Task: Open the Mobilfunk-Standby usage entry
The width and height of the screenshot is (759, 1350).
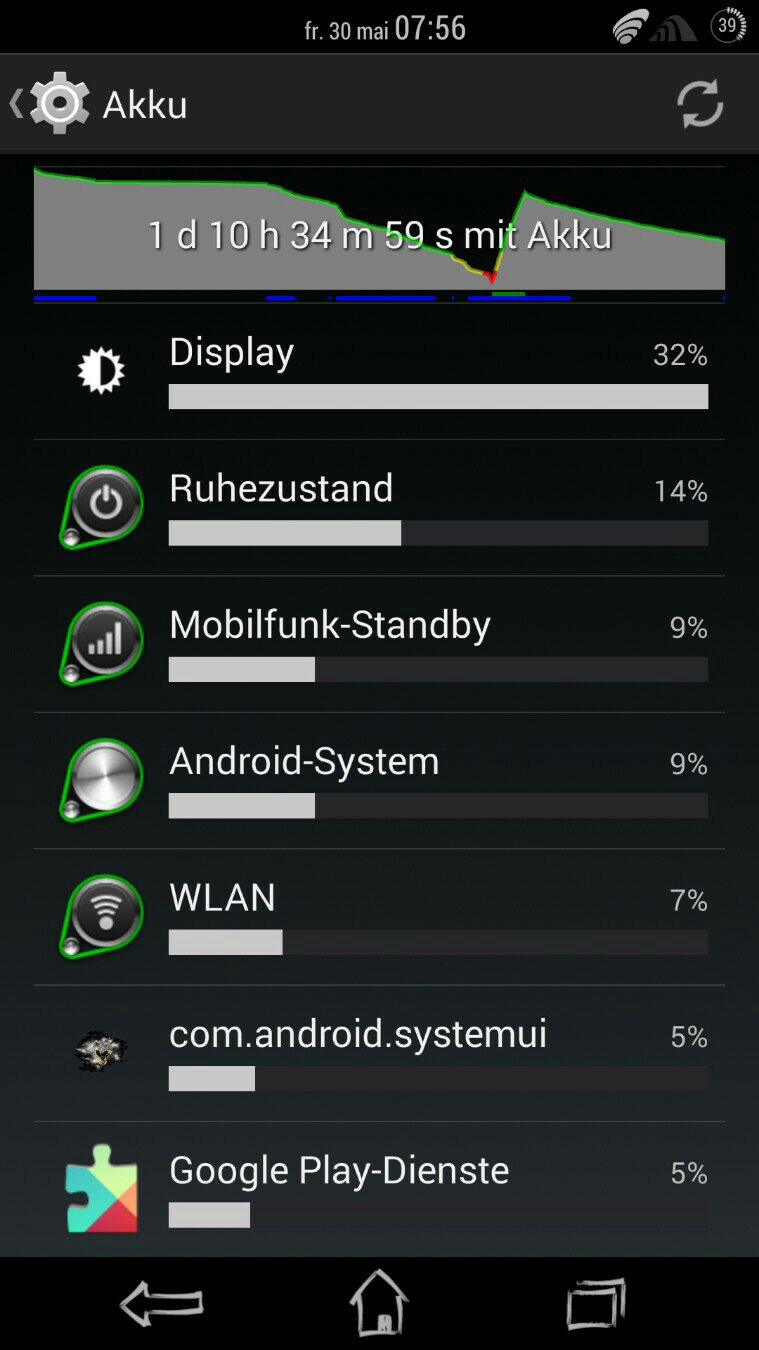Action: tap(379, 644)
